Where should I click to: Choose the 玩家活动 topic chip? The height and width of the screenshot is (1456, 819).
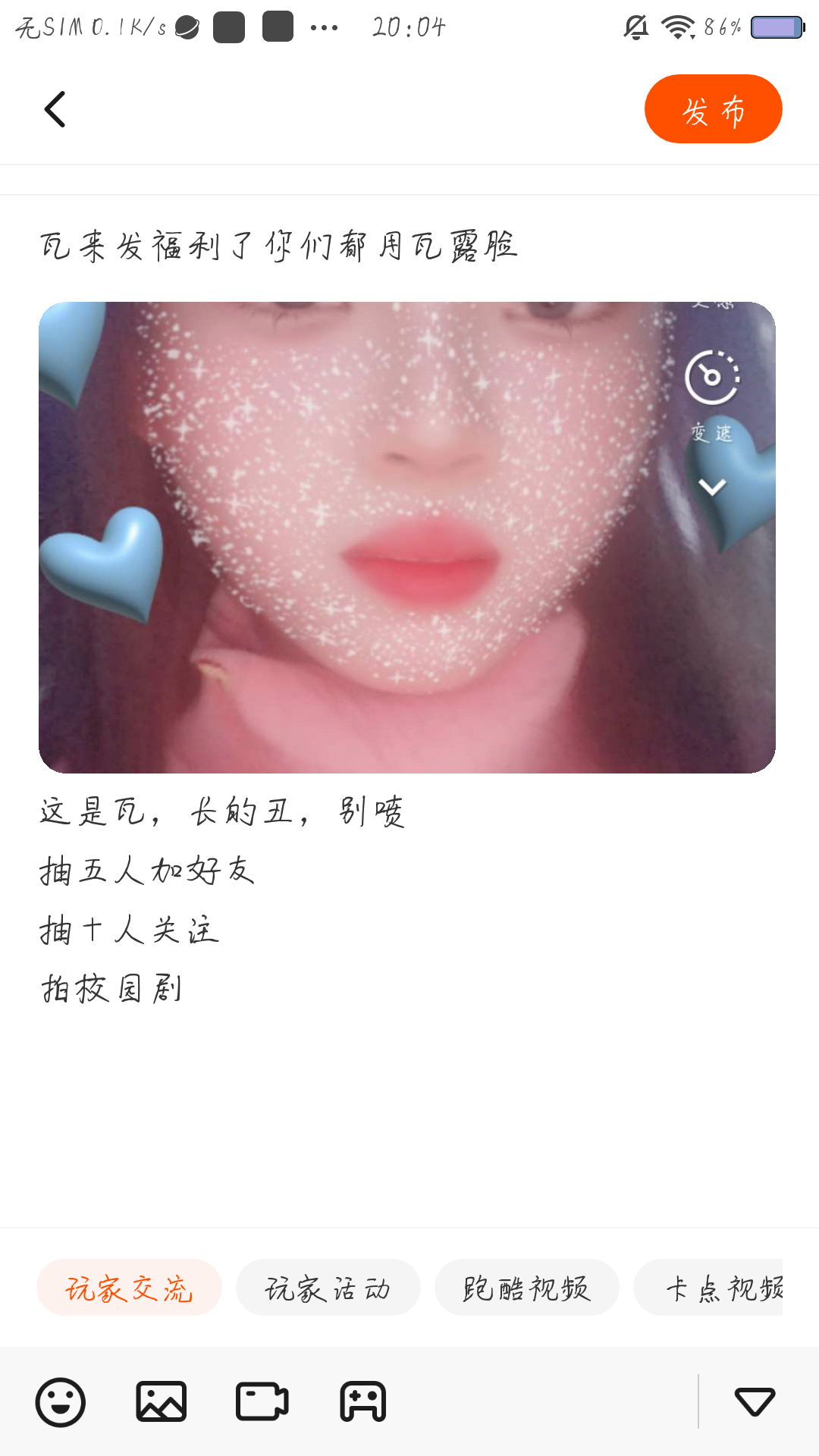[x=328, y=1288]
